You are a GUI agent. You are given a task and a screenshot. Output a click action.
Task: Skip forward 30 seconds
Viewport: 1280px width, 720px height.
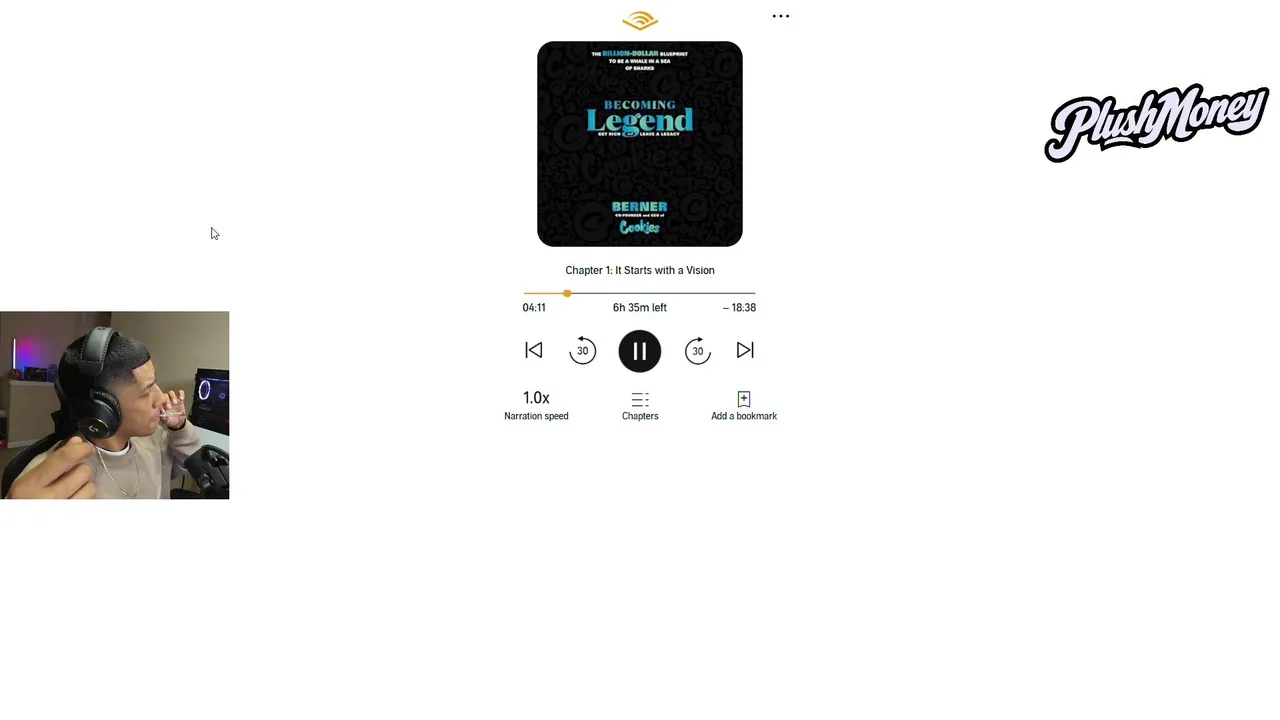(x=698, y=350)
